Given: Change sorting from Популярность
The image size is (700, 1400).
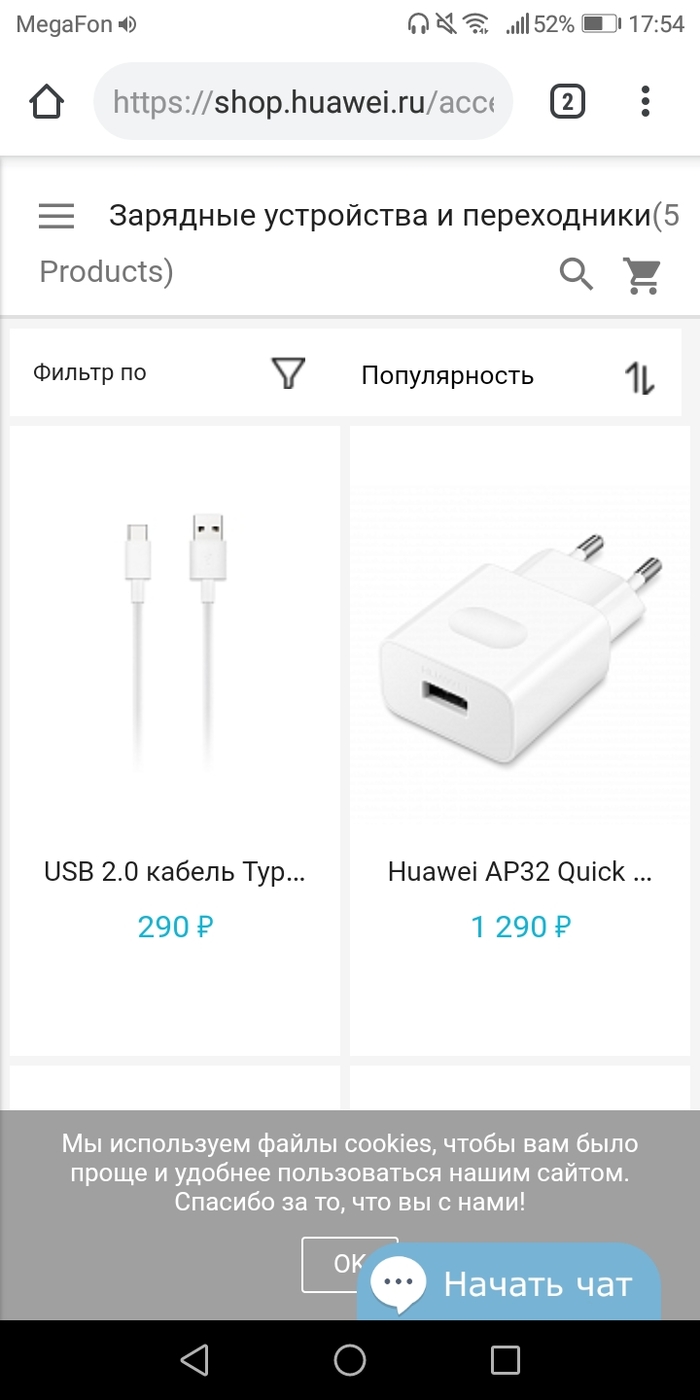Looking at the screenshot, I should coord(508,376).
